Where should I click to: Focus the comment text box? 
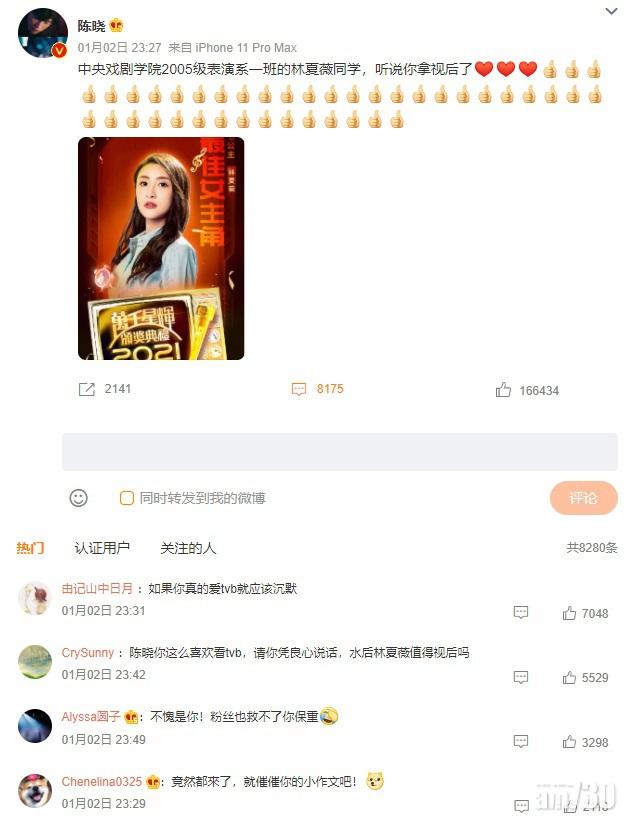(339, 452)
